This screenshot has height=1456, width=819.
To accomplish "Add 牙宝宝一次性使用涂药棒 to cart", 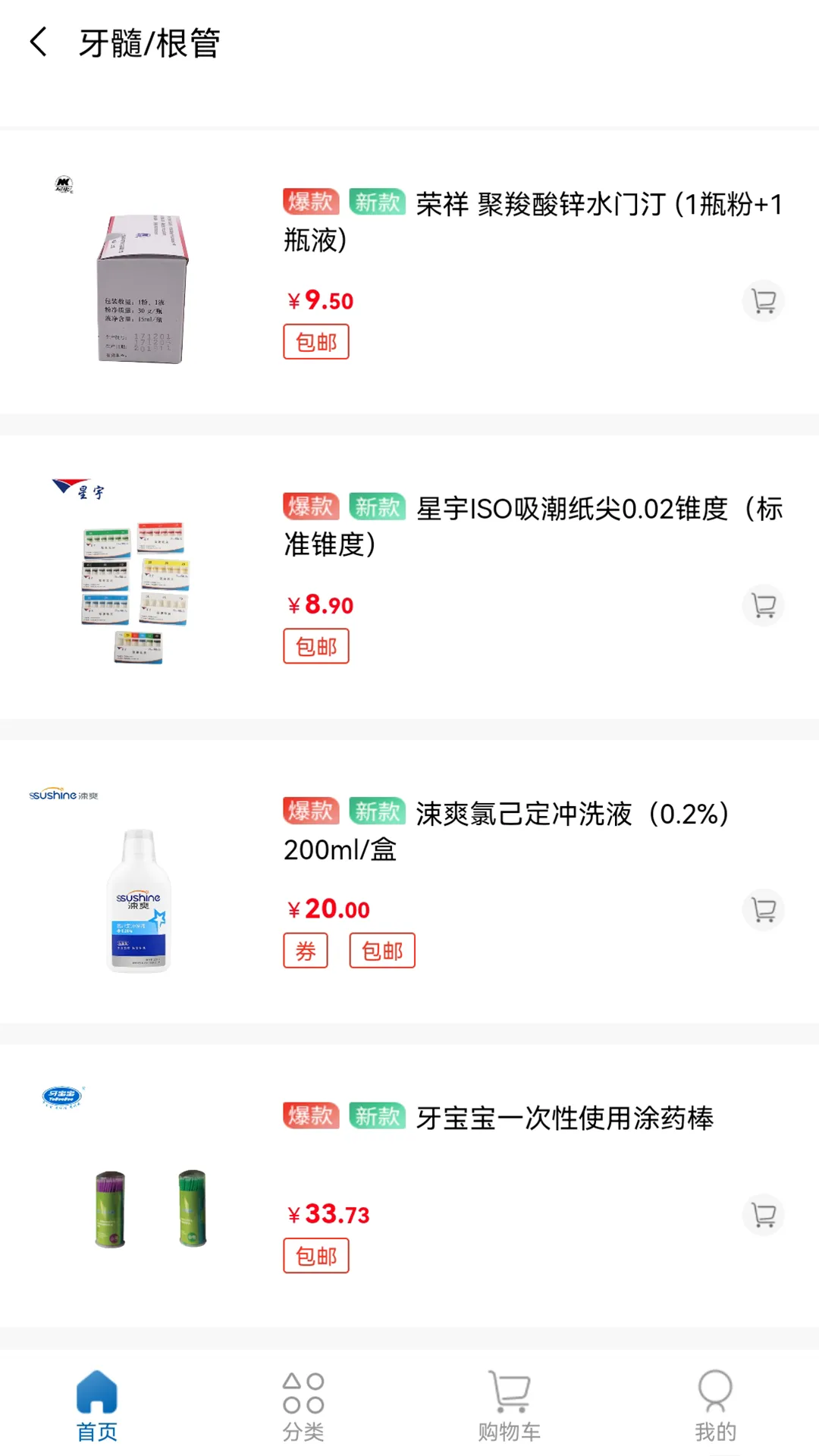I will coord(763,1215).
